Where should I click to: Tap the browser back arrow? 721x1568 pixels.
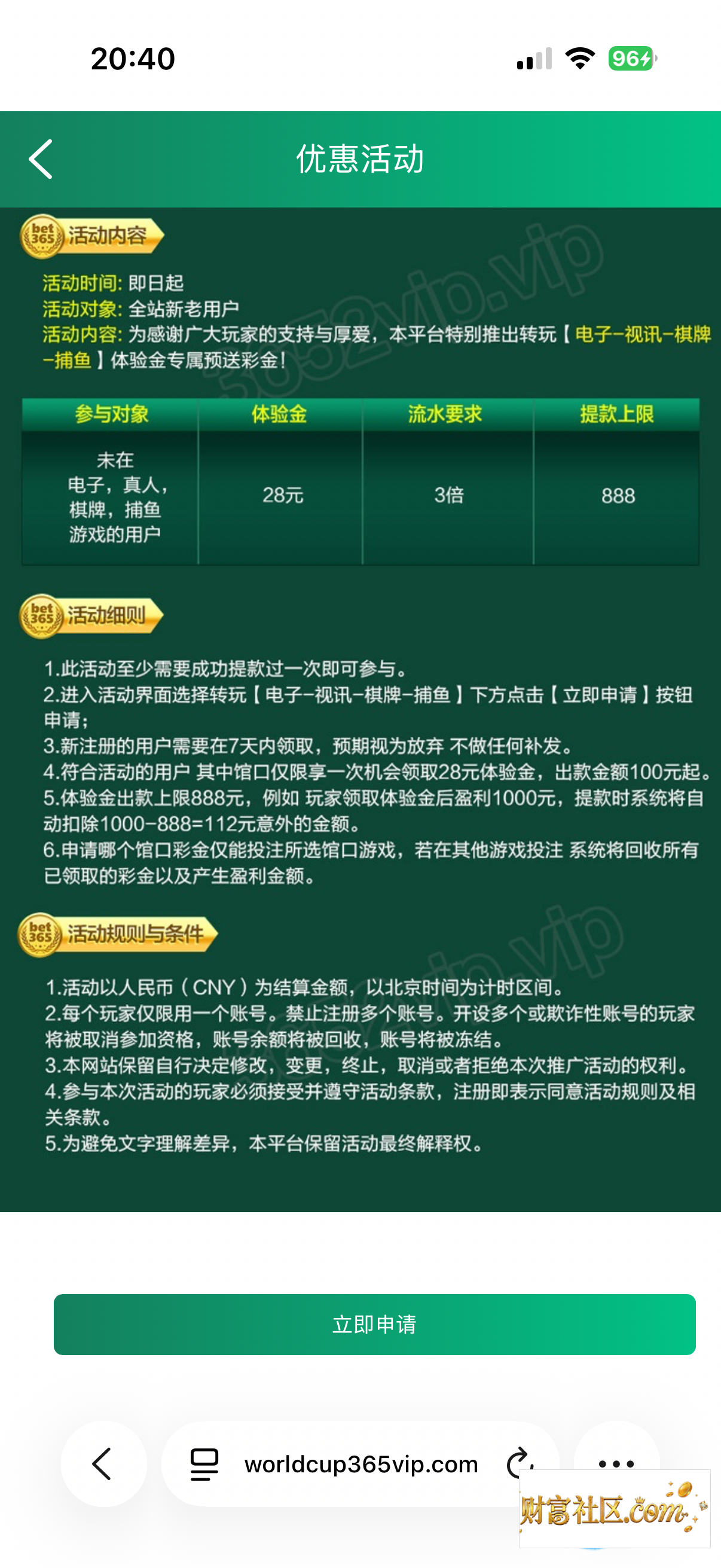pyautogui.click(x=103, y=1464)
